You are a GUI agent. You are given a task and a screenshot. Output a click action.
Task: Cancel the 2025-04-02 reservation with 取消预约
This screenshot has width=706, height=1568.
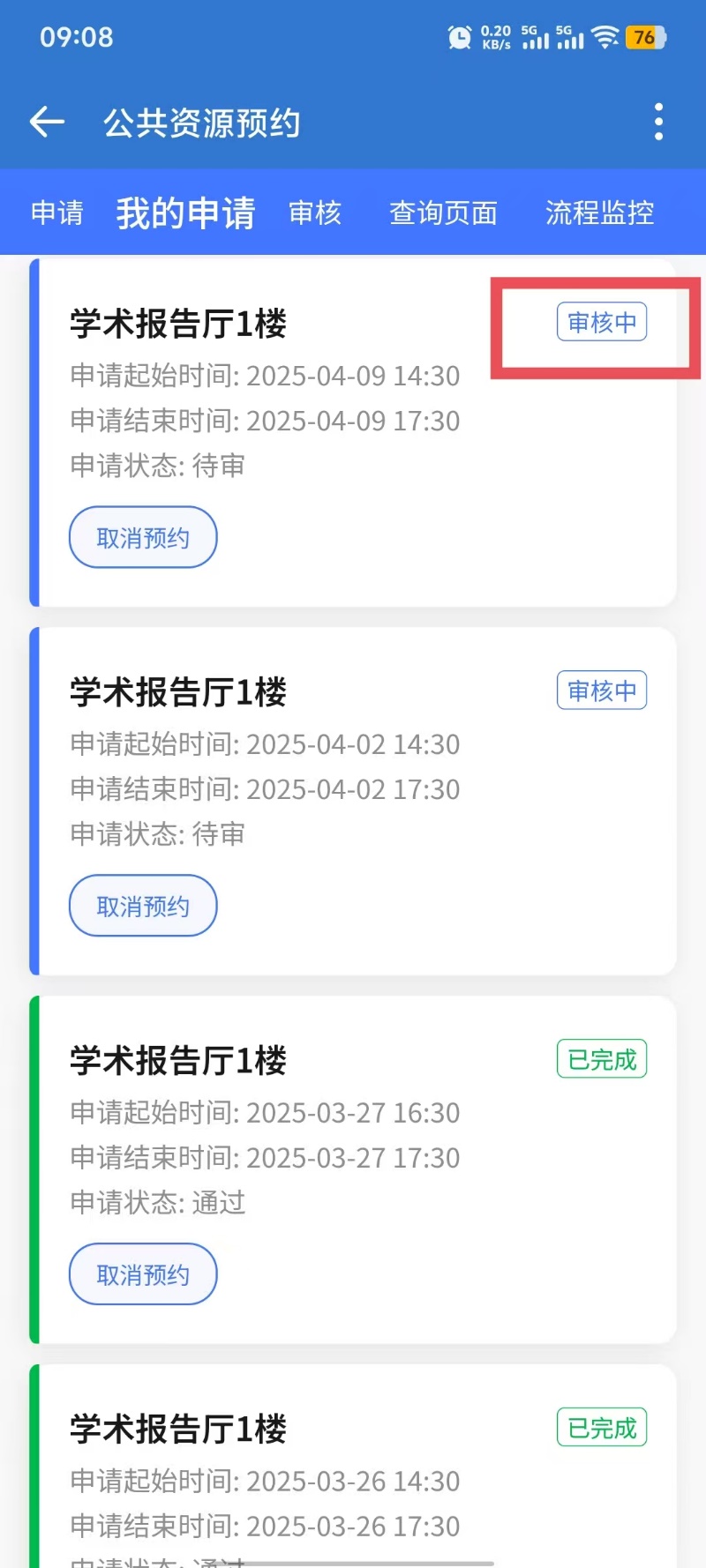[x=143, y=906]
